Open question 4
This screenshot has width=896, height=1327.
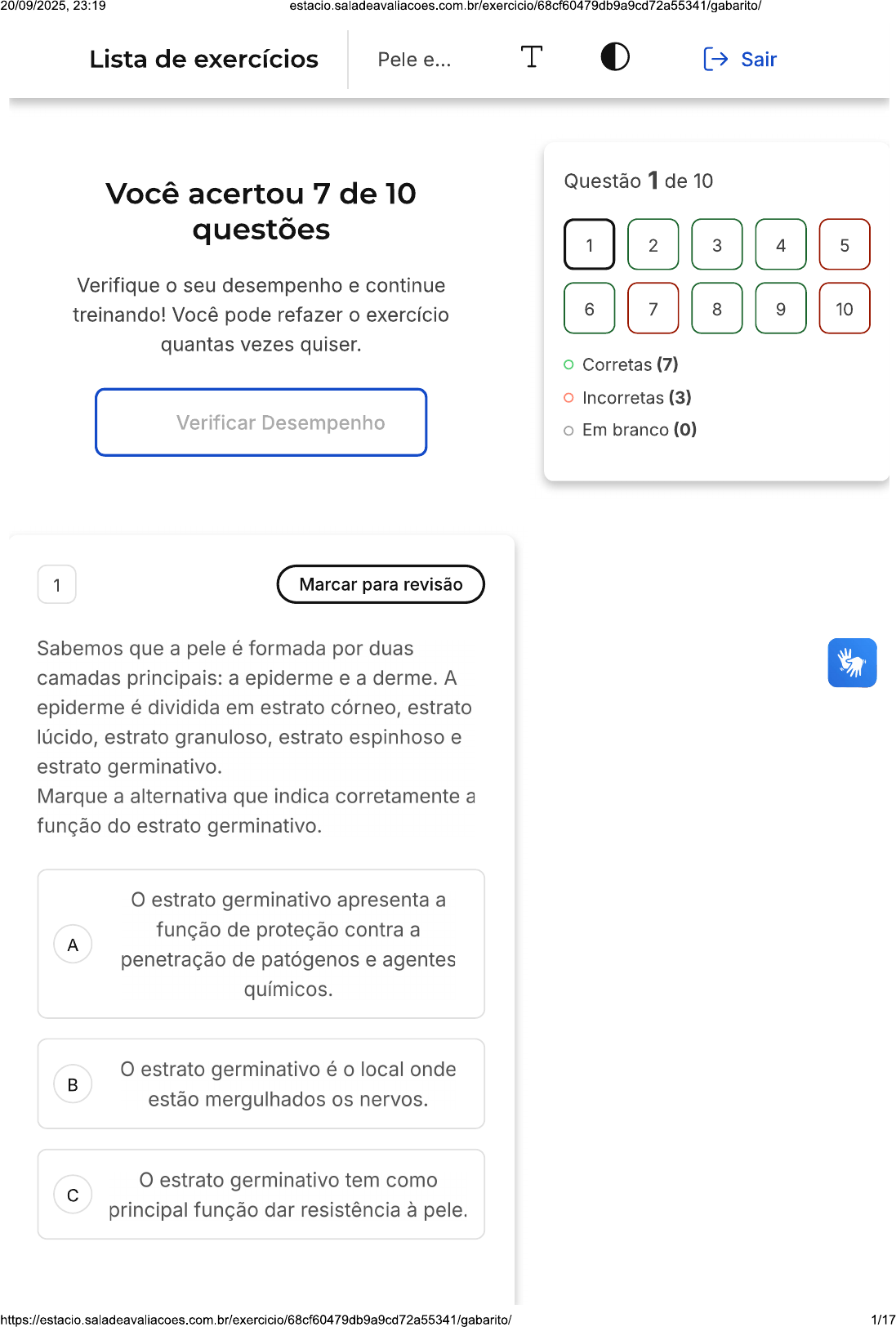780,244
